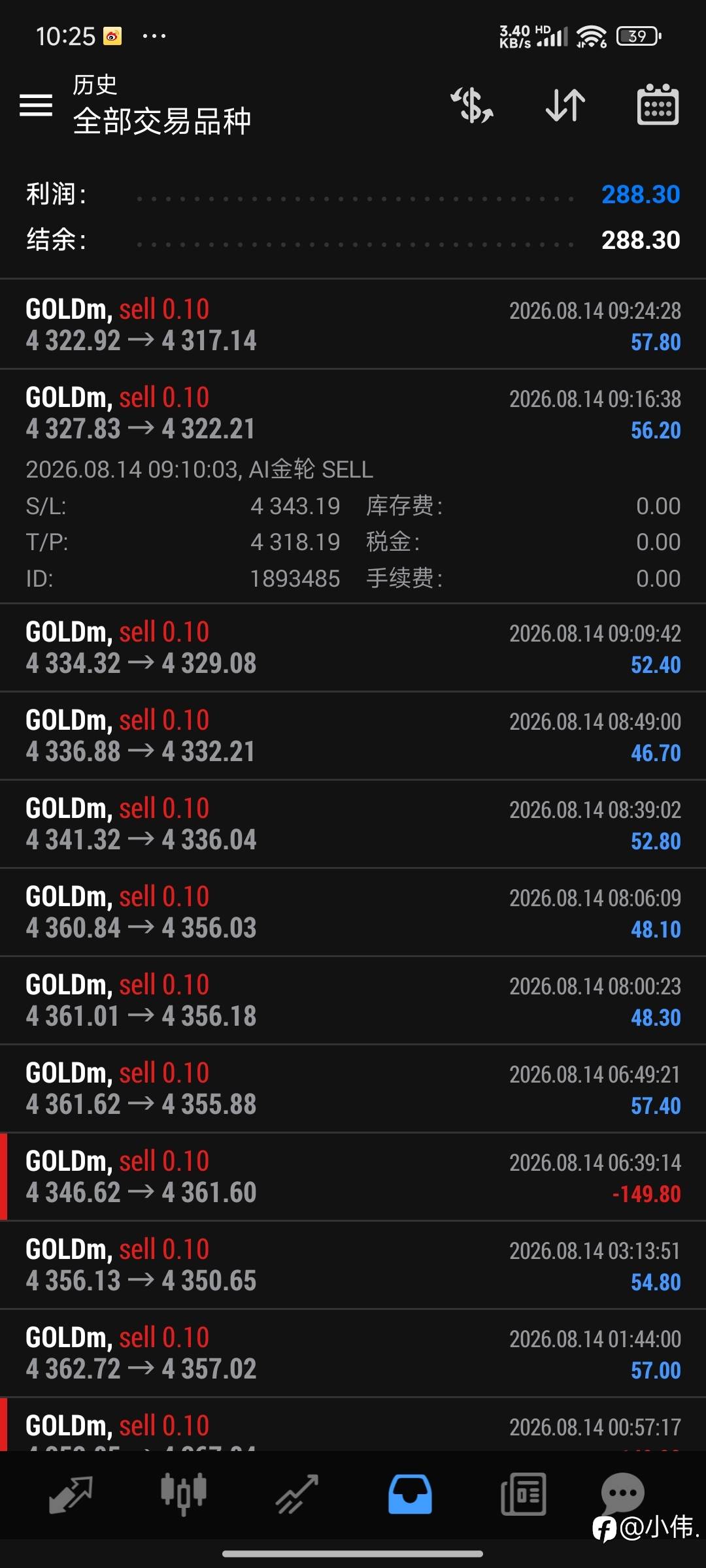Expand the trade closed at 03:13:51
The image size is (706, 1568).
pos(353,1265)
